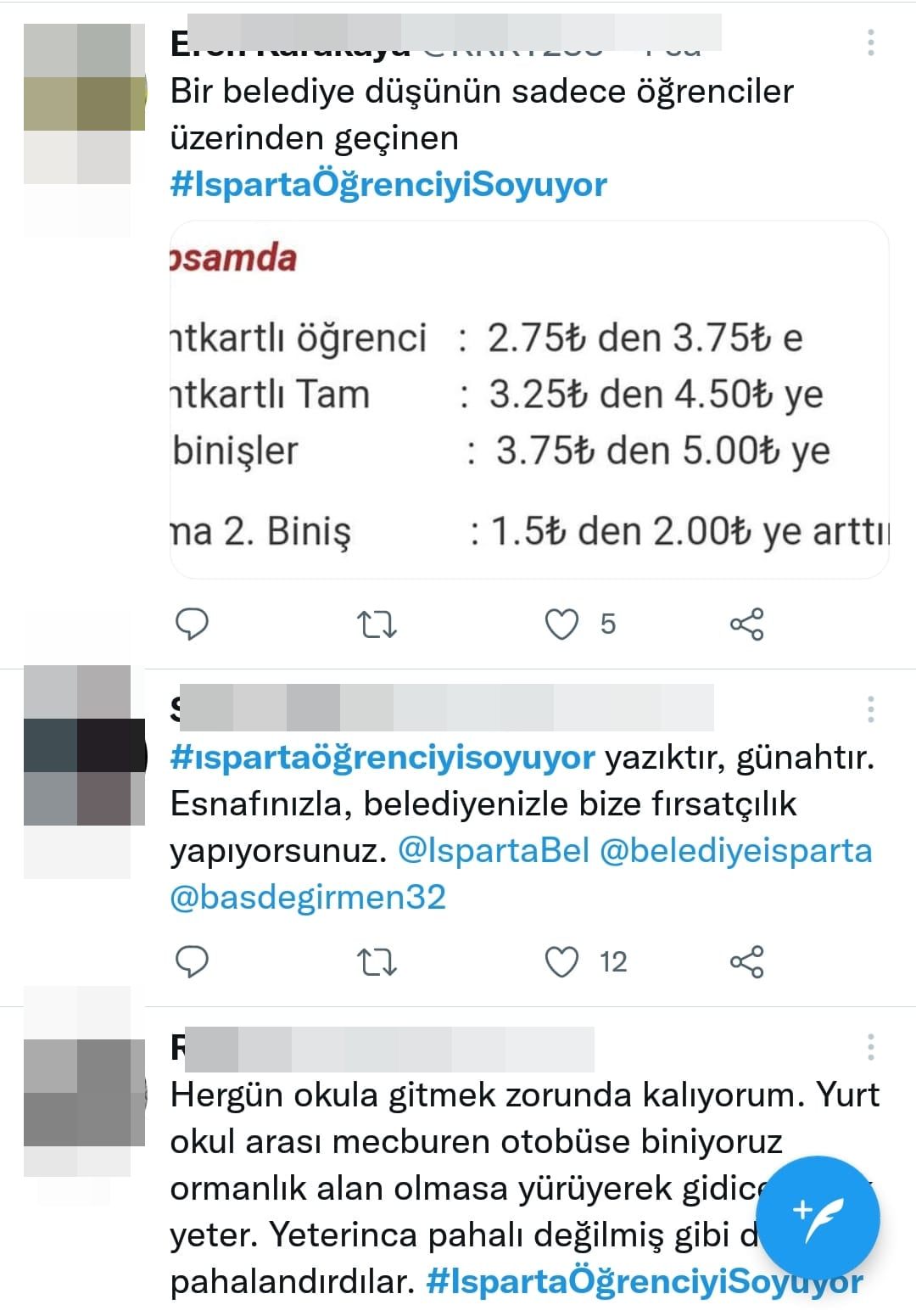The image size is (916, 1316).
Task: Like the tweet with 12 likes
Action: (561, 962)
